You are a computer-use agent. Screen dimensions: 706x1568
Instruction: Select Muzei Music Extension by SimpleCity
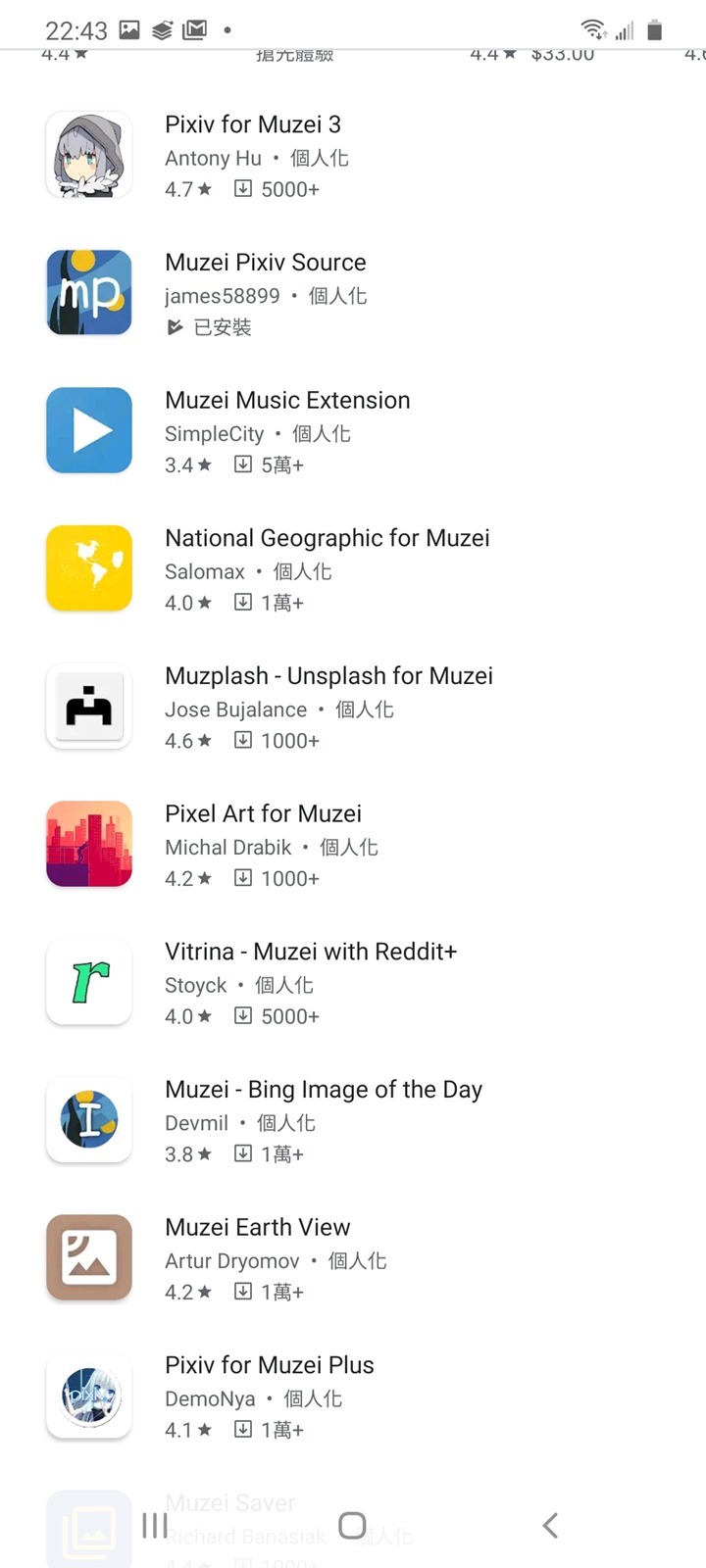pos(287,401)
